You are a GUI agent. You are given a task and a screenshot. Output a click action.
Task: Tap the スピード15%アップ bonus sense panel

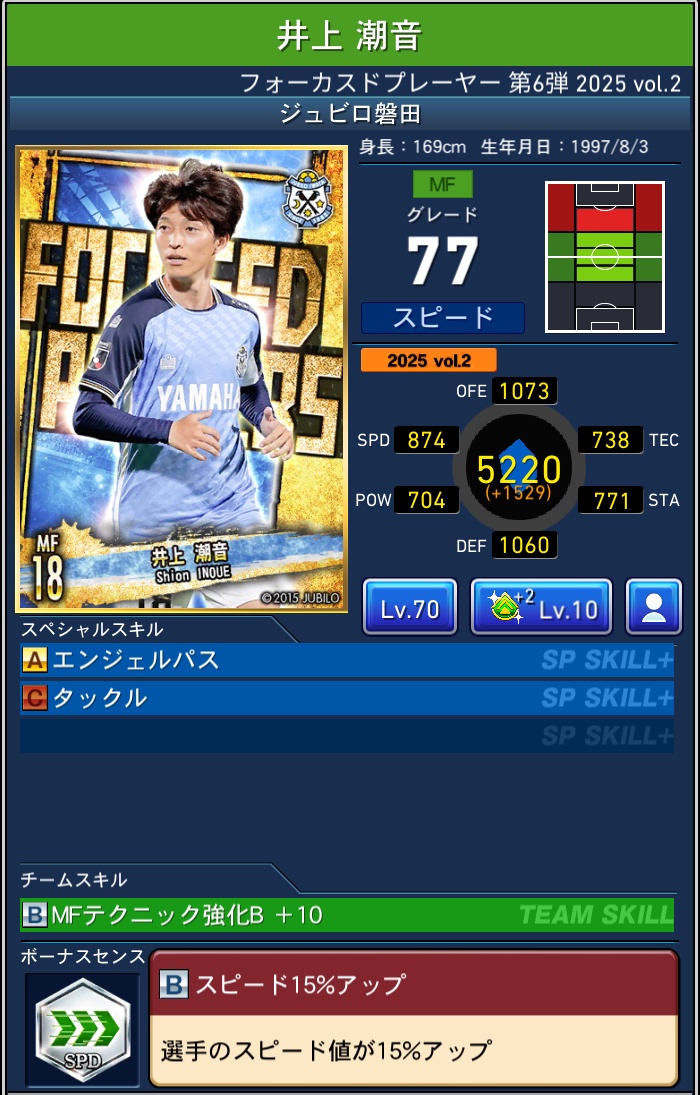click(x=413, y=1017)
